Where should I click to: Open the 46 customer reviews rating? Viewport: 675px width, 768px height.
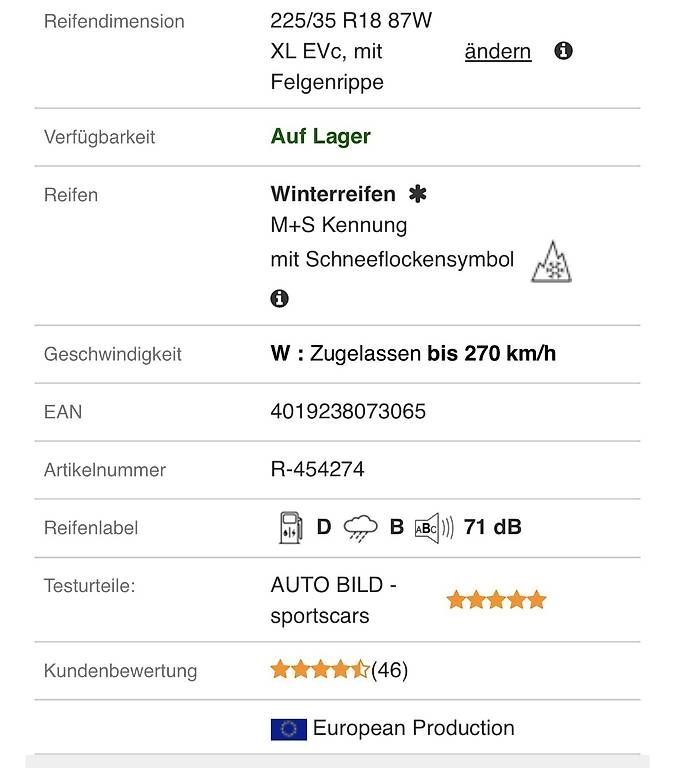coord(339,670)
